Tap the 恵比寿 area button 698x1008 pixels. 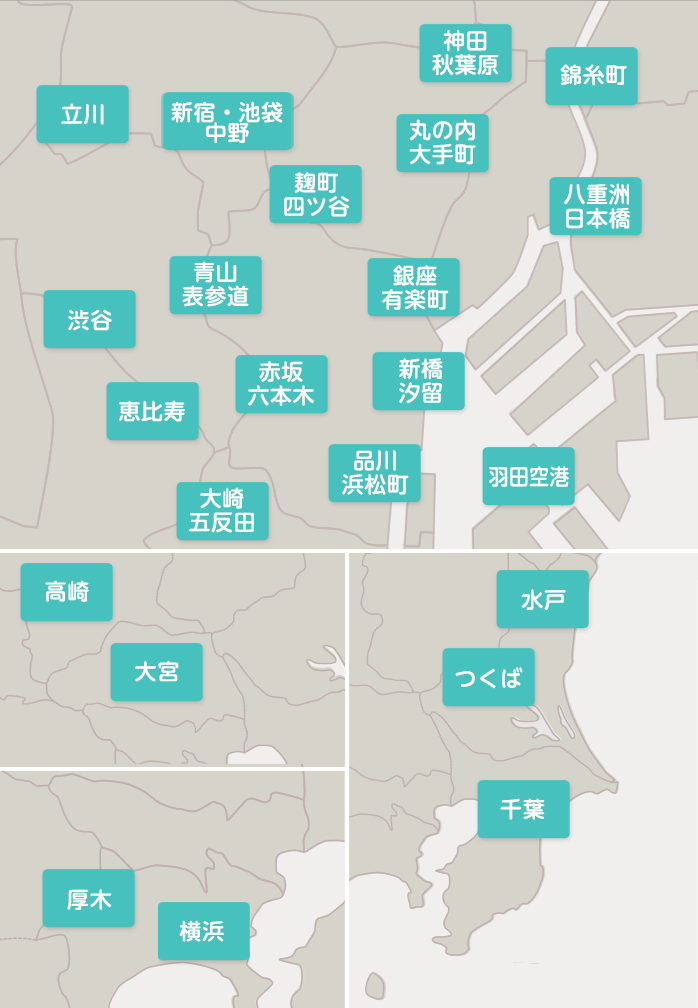click(x=152, y=411)
